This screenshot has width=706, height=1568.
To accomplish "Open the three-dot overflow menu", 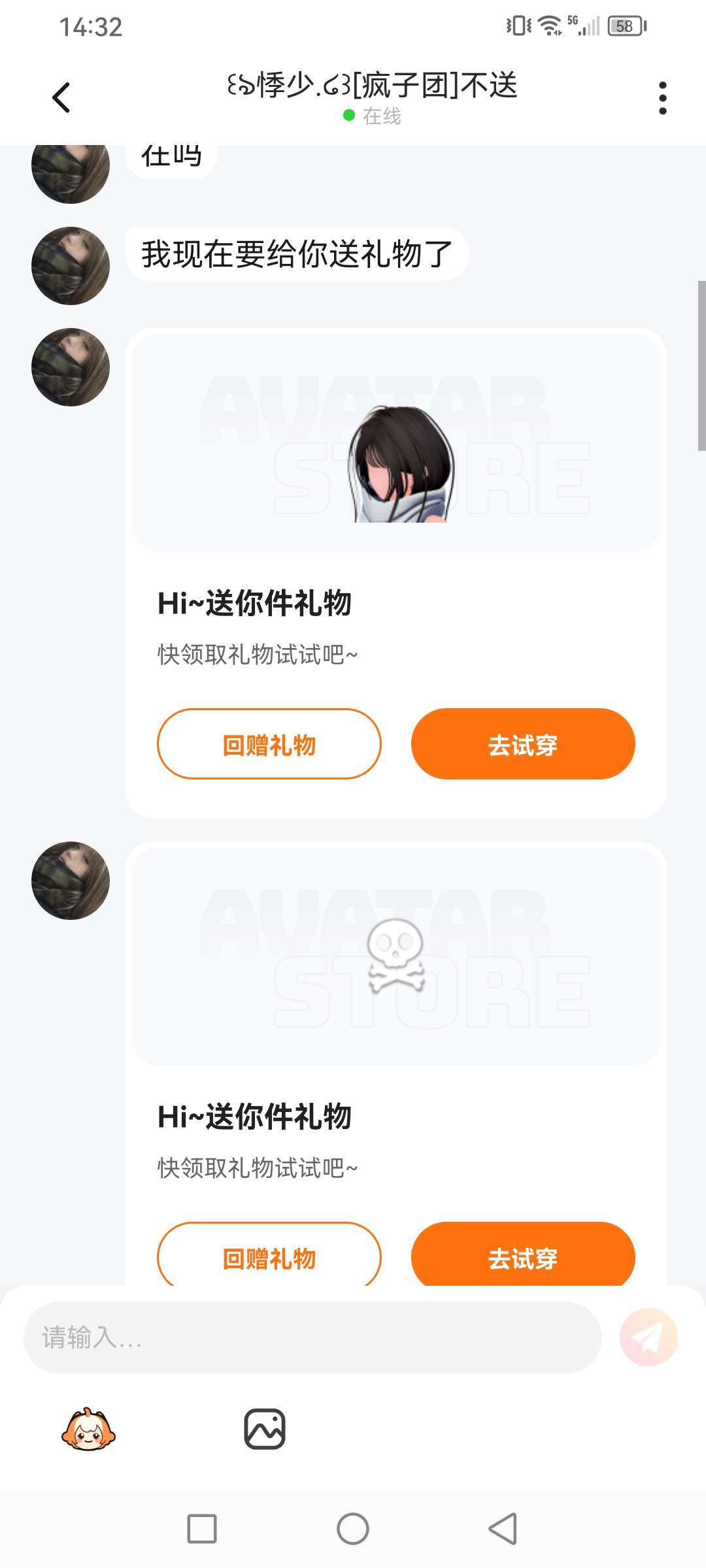I will point(662,98).
